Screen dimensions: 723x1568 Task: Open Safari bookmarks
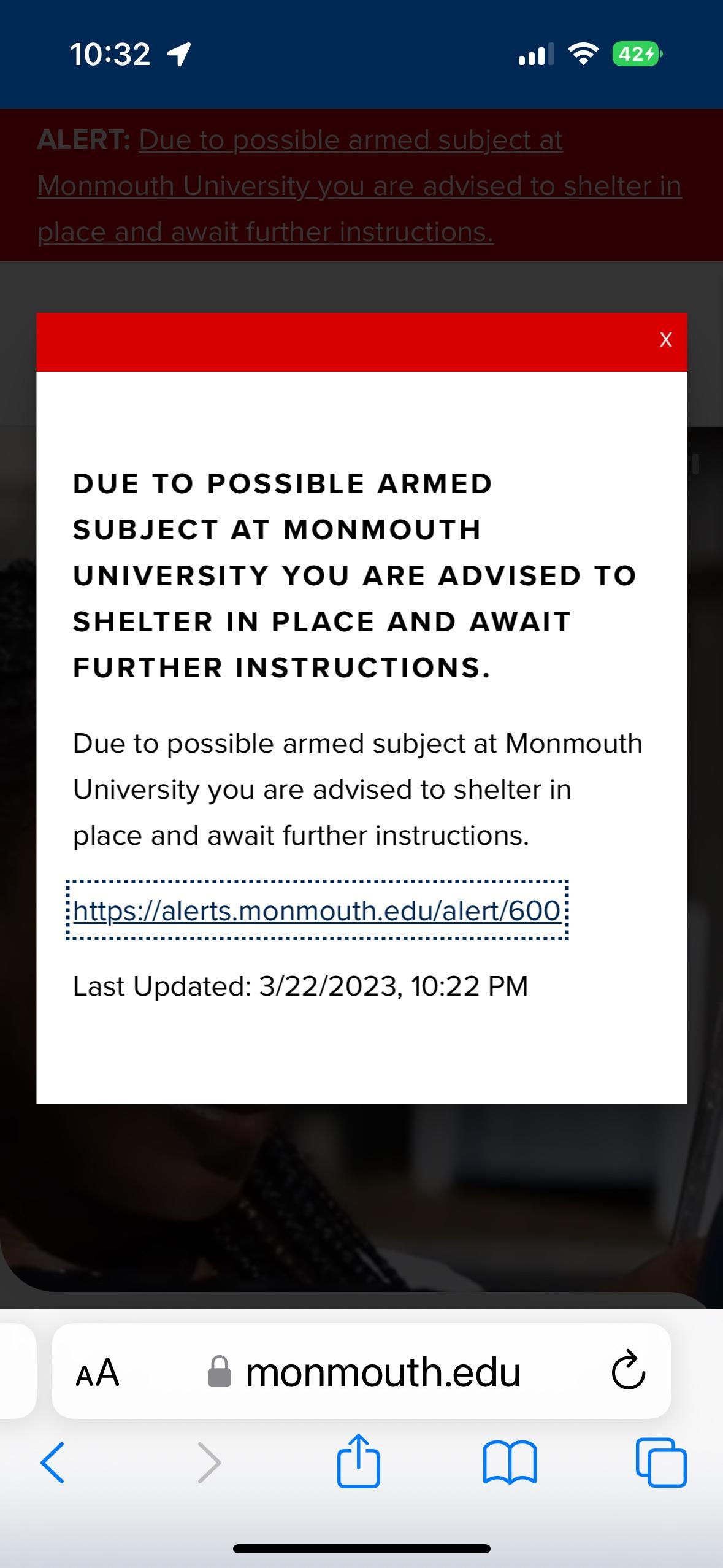point(510,1463)
